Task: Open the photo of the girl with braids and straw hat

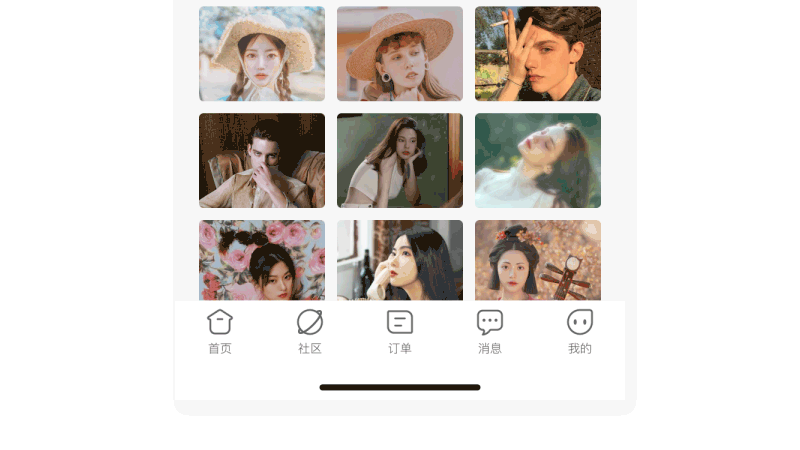Action: point(262,54)
